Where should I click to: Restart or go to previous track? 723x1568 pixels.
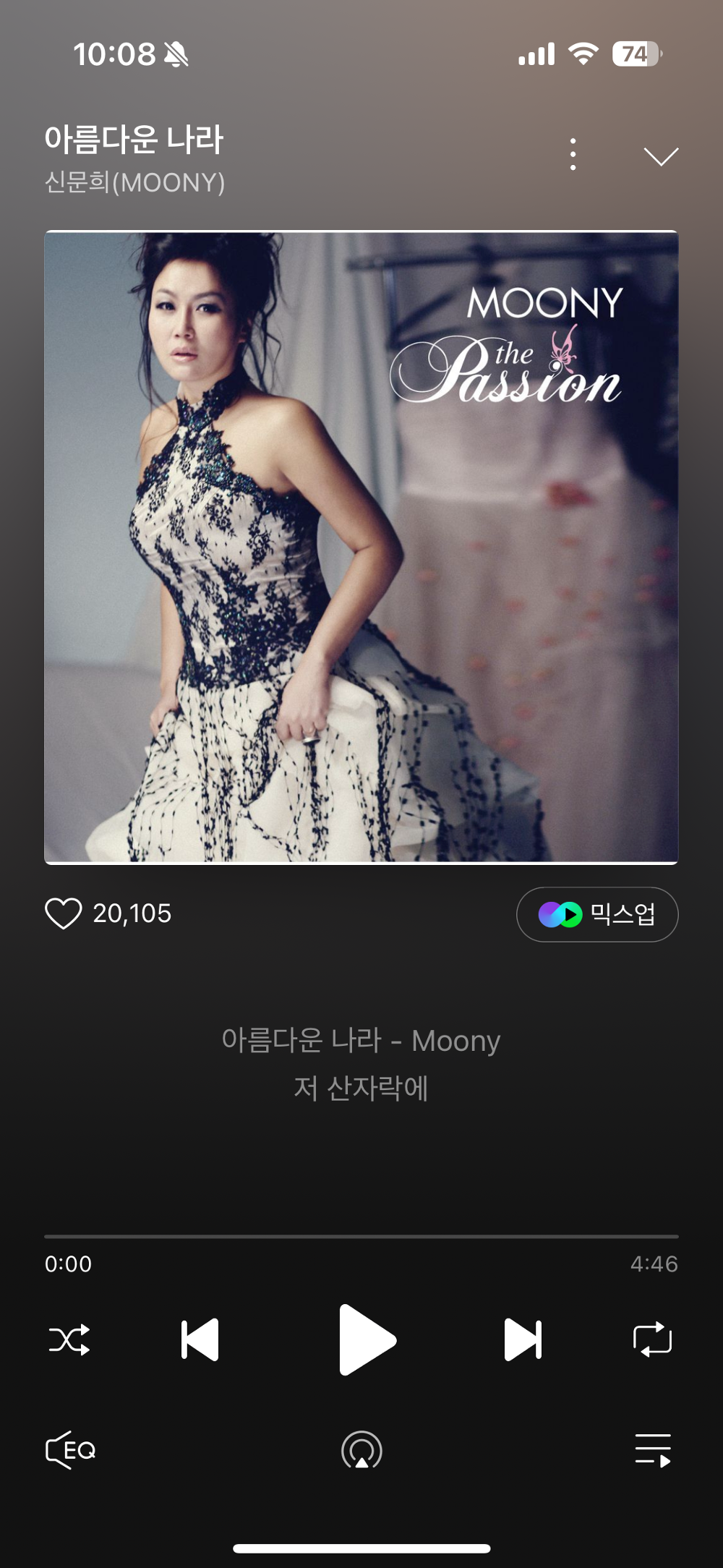click(201, 1339)
